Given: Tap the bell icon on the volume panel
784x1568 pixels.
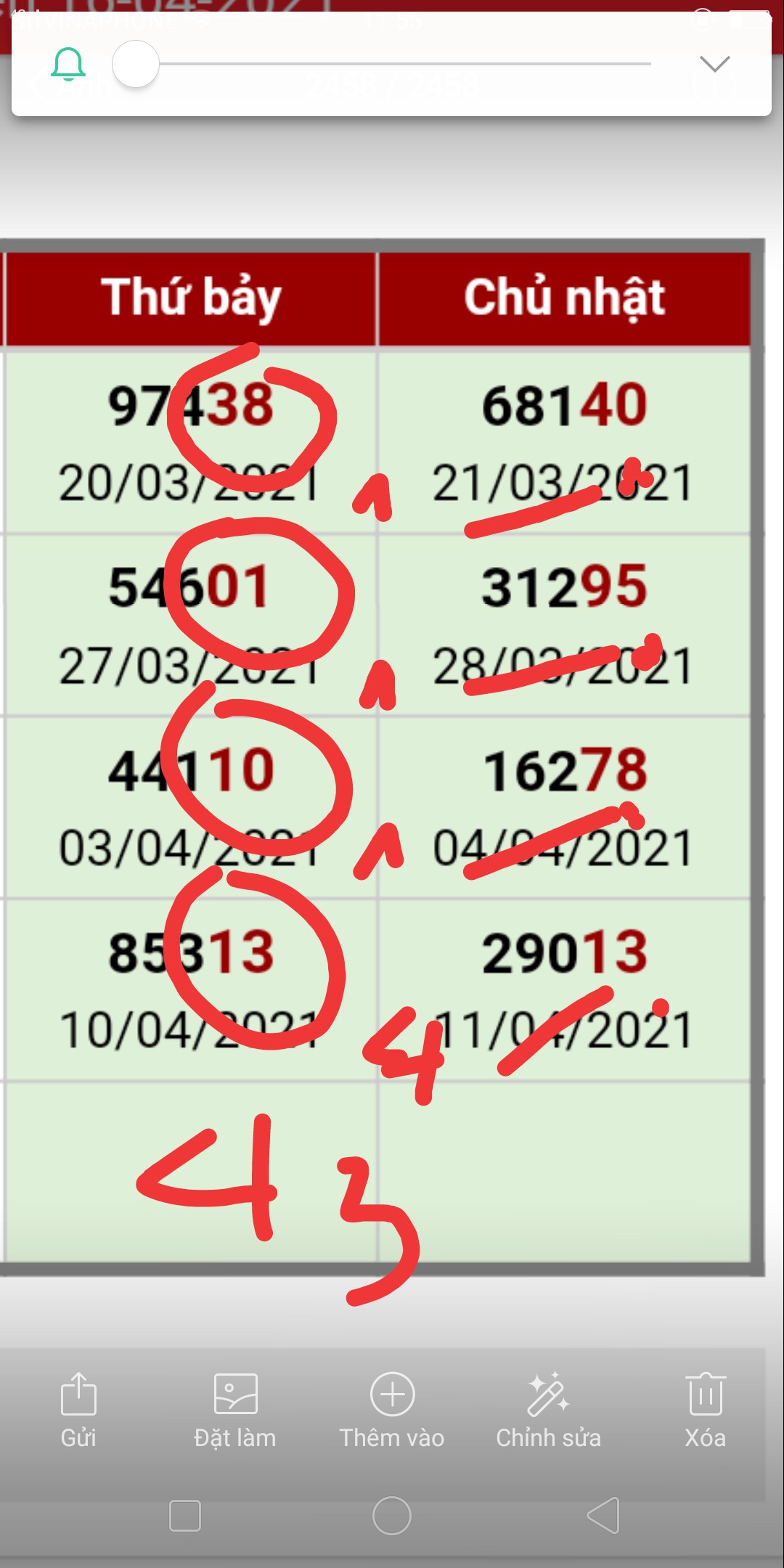Looking at the screenshot, I should click(x=68, y=64).
